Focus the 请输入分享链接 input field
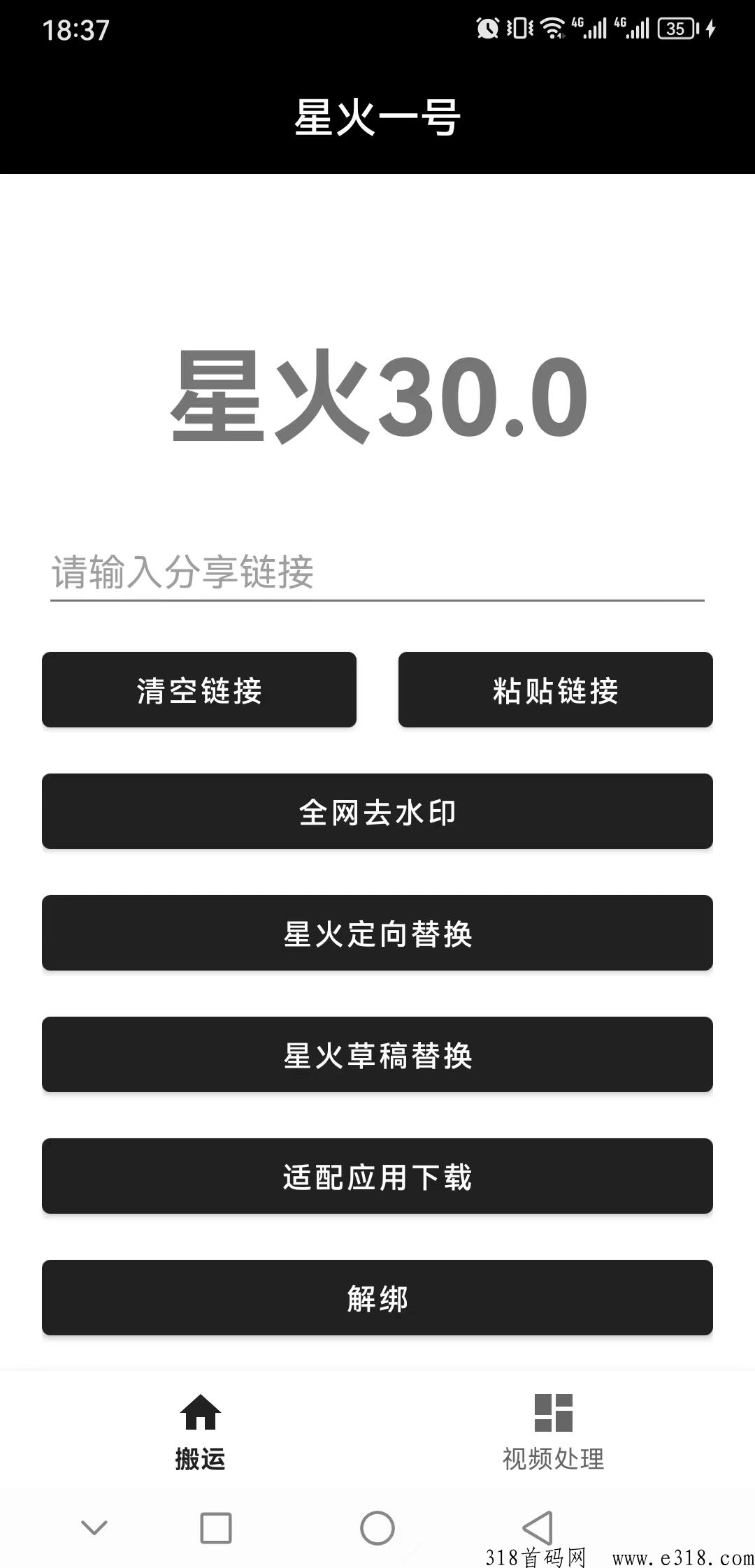 [x=377, y=572]
